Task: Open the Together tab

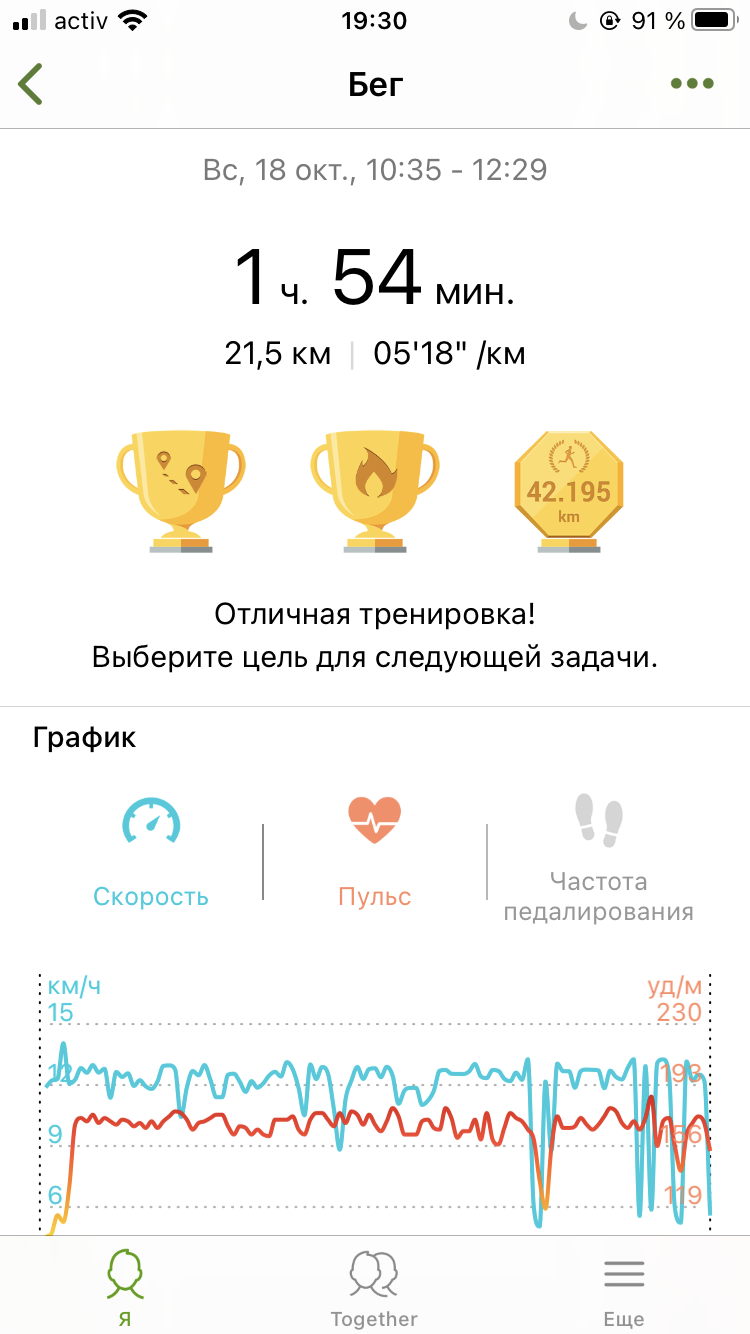Action: 374,1286
